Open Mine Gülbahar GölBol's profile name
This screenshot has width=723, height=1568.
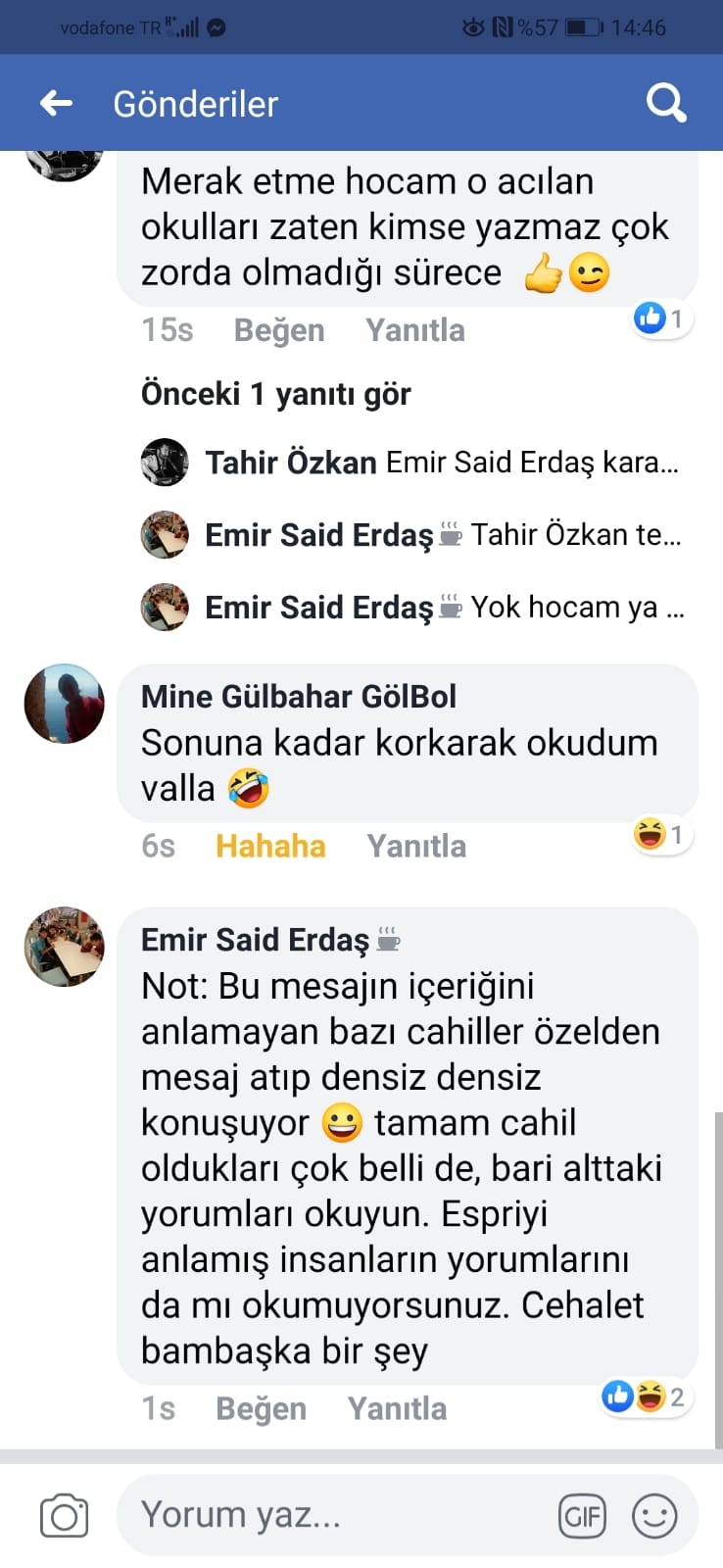pos(301,696)
